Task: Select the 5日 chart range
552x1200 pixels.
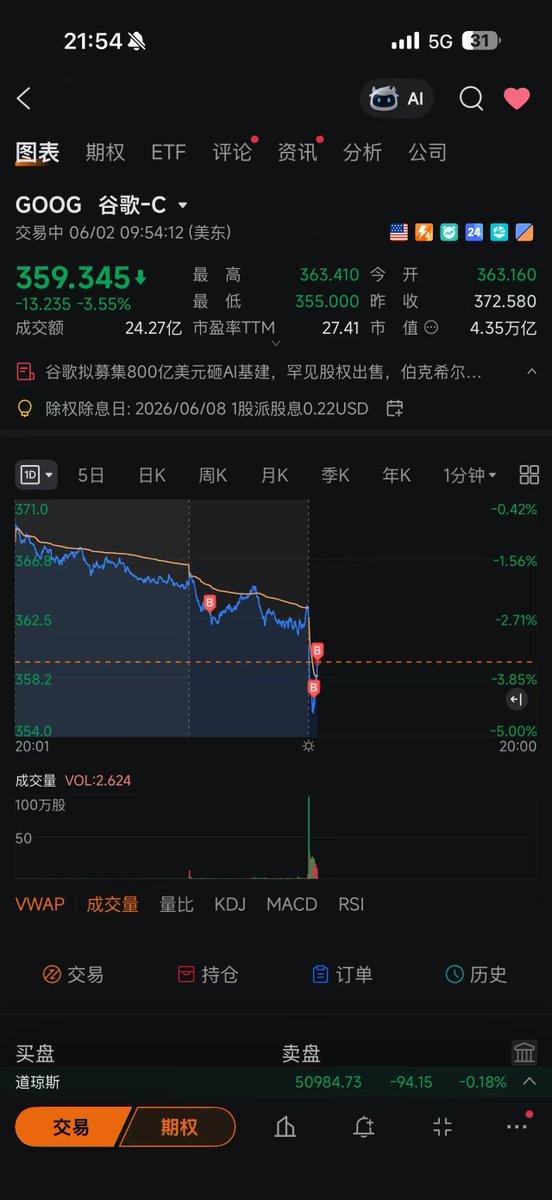Action: [91, 475]
